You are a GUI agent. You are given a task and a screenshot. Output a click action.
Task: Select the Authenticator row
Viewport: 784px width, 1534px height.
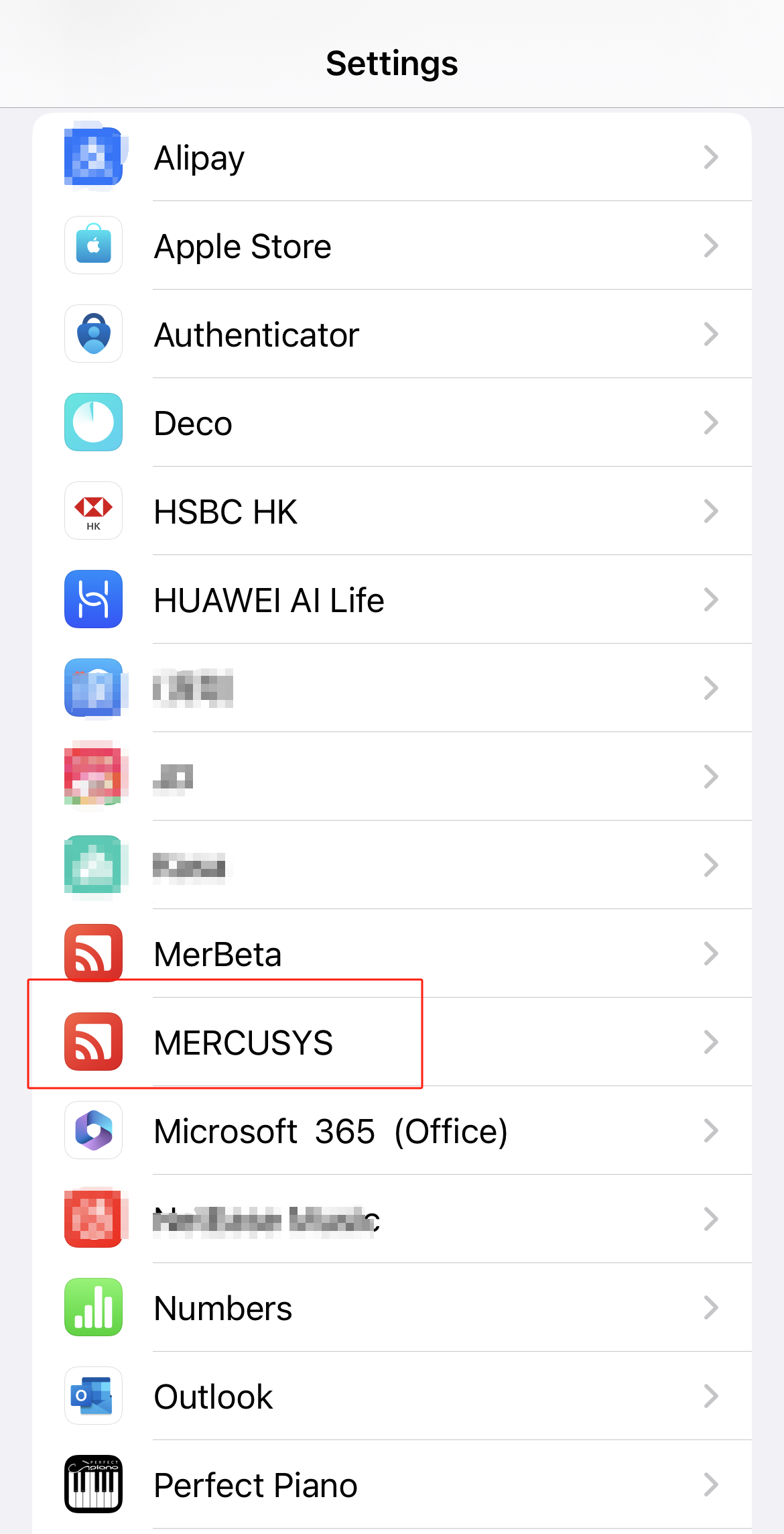coord(391,335)
